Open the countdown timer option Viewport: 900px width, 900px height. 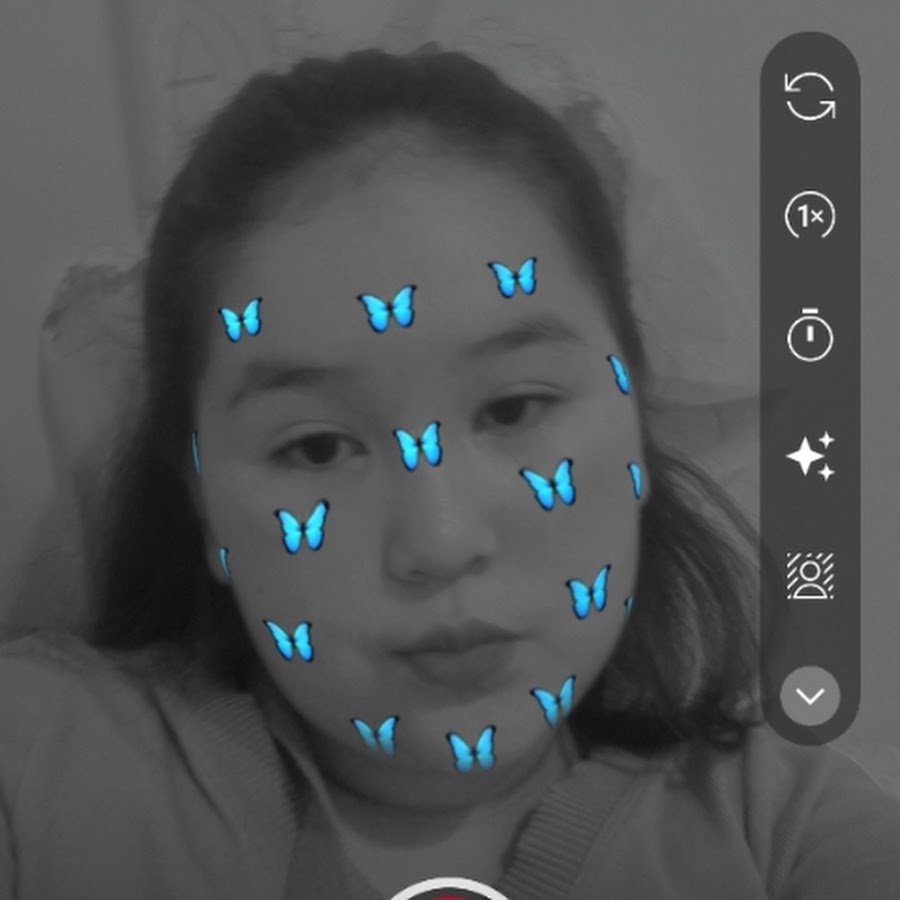click(810, 337)
